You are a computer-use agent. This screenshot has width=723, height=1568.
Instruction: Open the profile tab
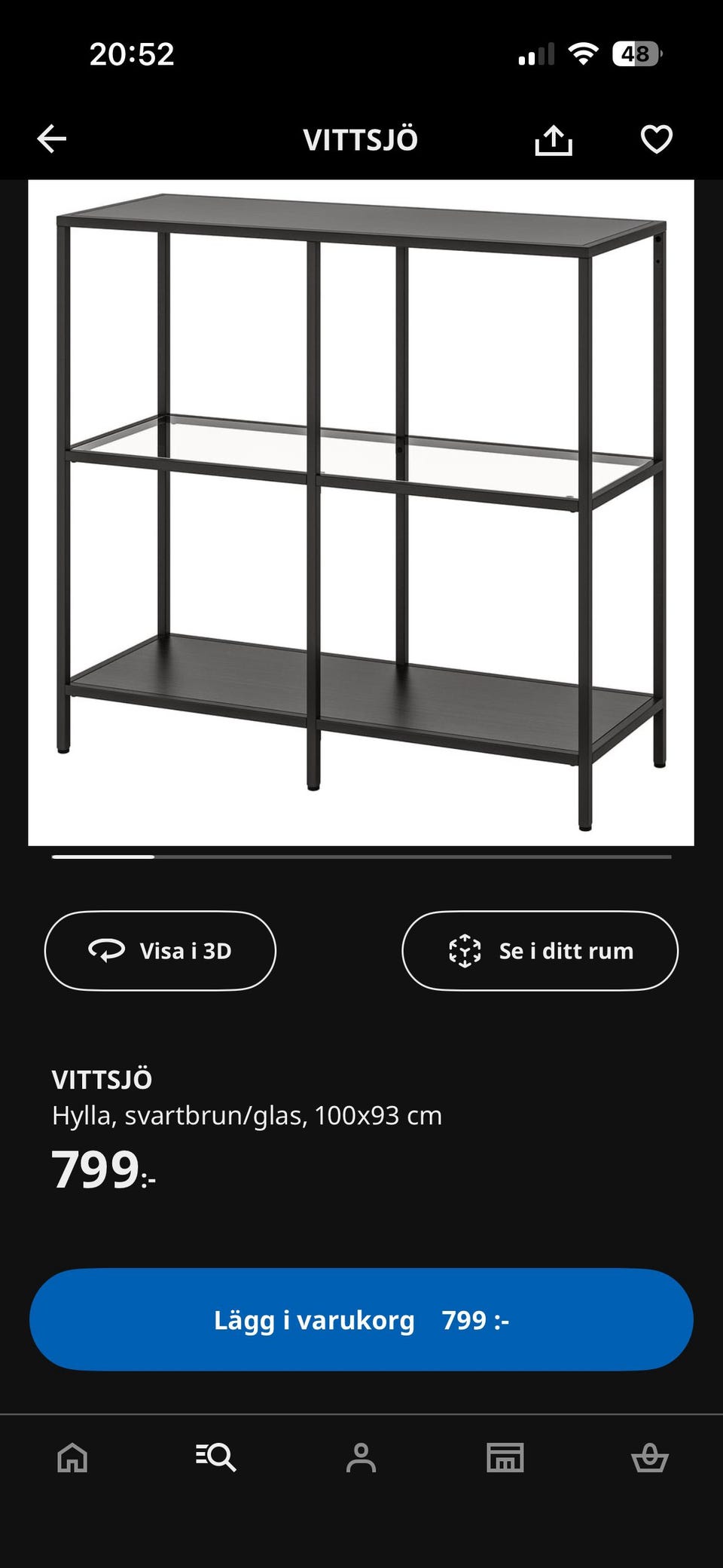pos(361,1458)
